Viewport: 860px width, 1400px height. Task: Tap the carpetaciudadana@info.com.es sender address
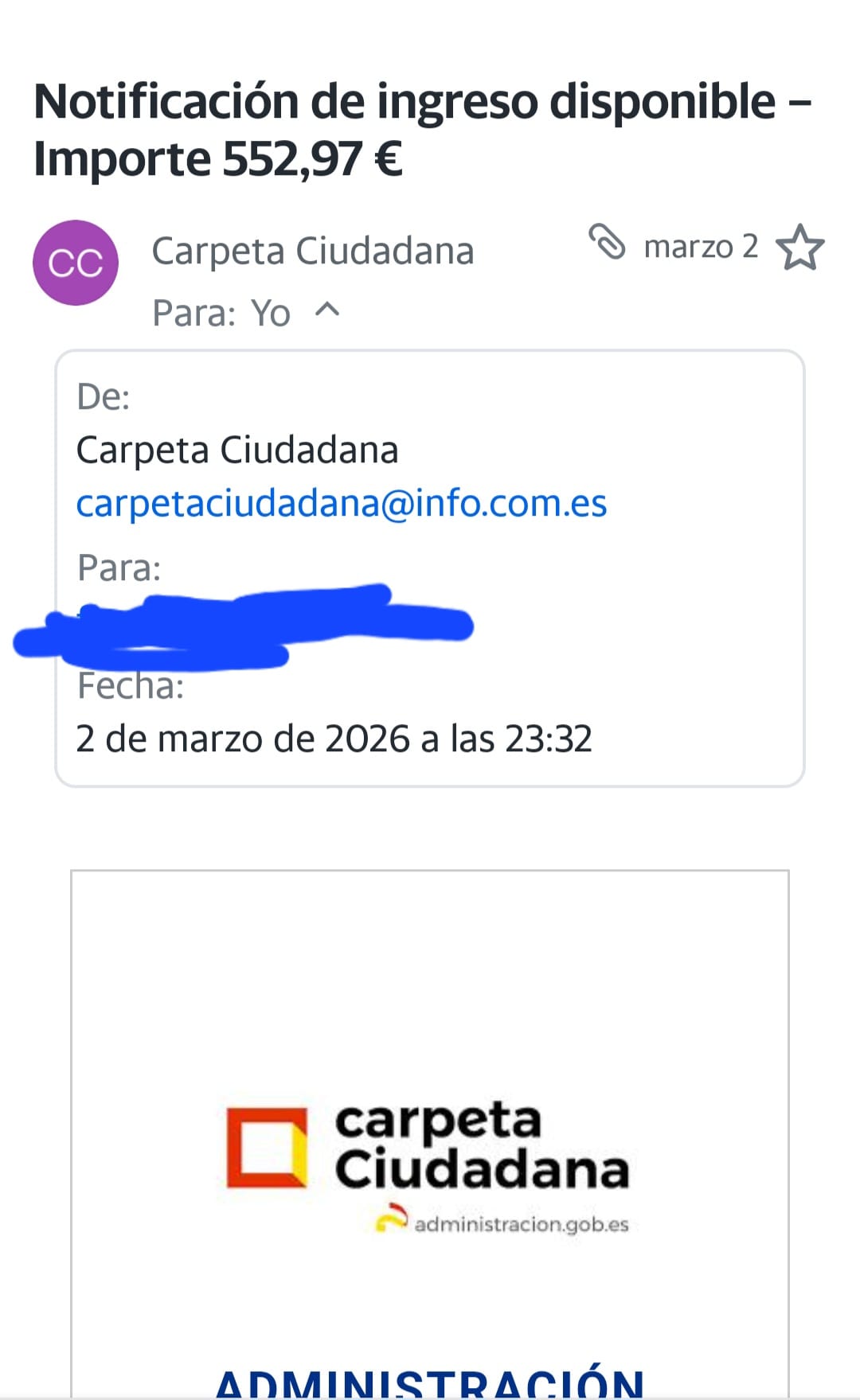coord(342,503)
